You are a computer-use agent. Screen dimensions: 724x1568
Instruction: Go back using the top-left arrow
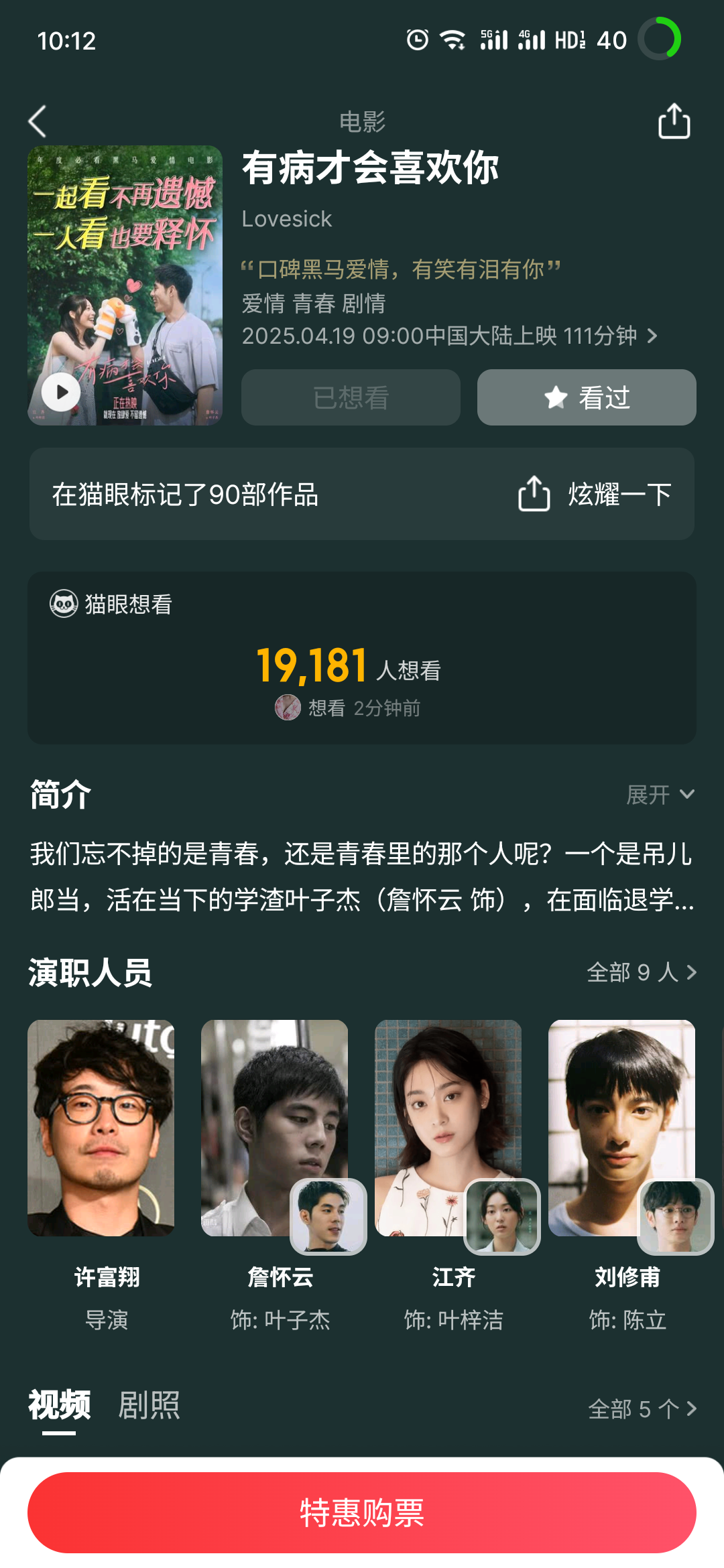(x=38, y=121)
